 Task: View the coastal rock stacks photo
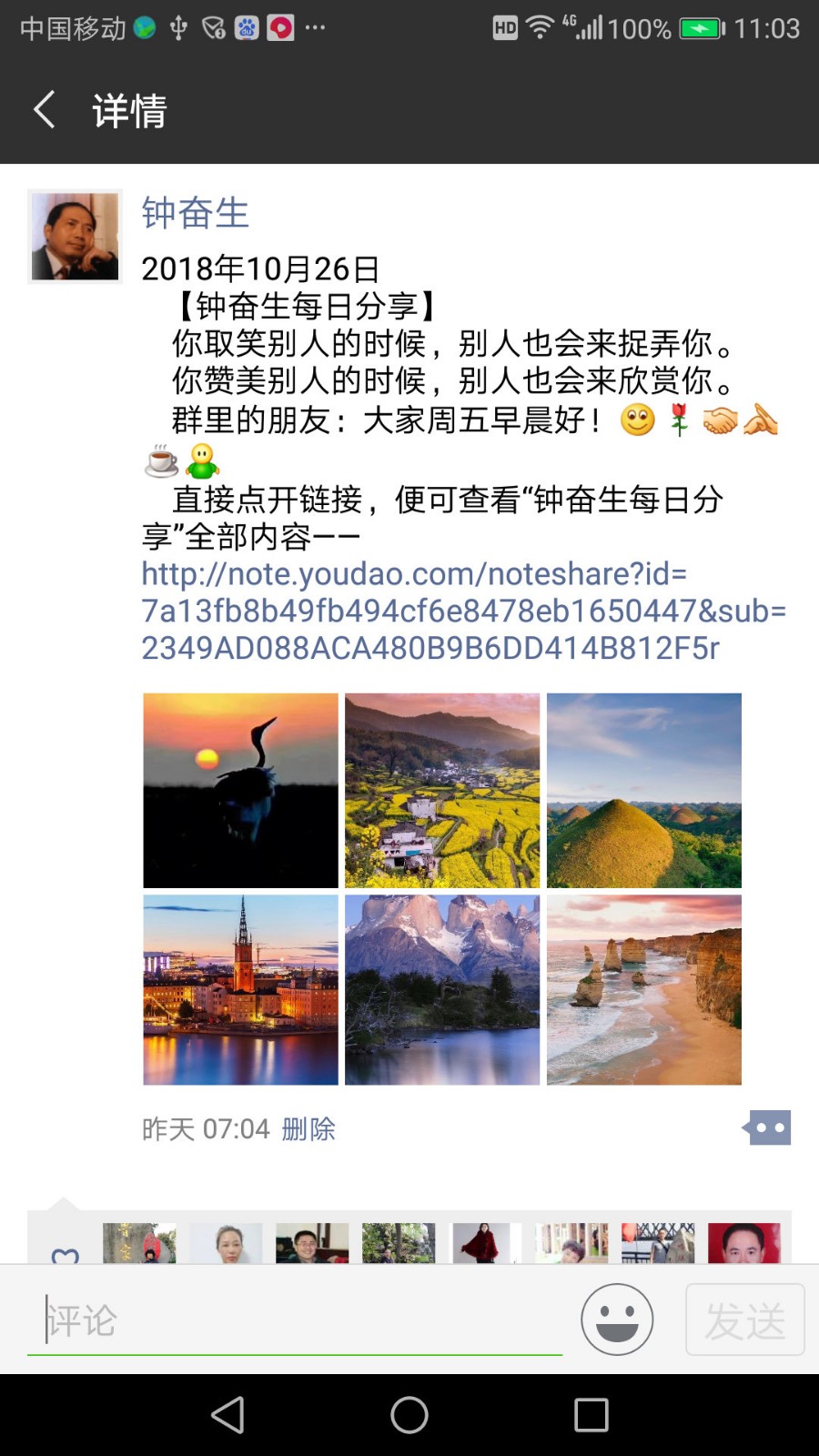point(644,990)
